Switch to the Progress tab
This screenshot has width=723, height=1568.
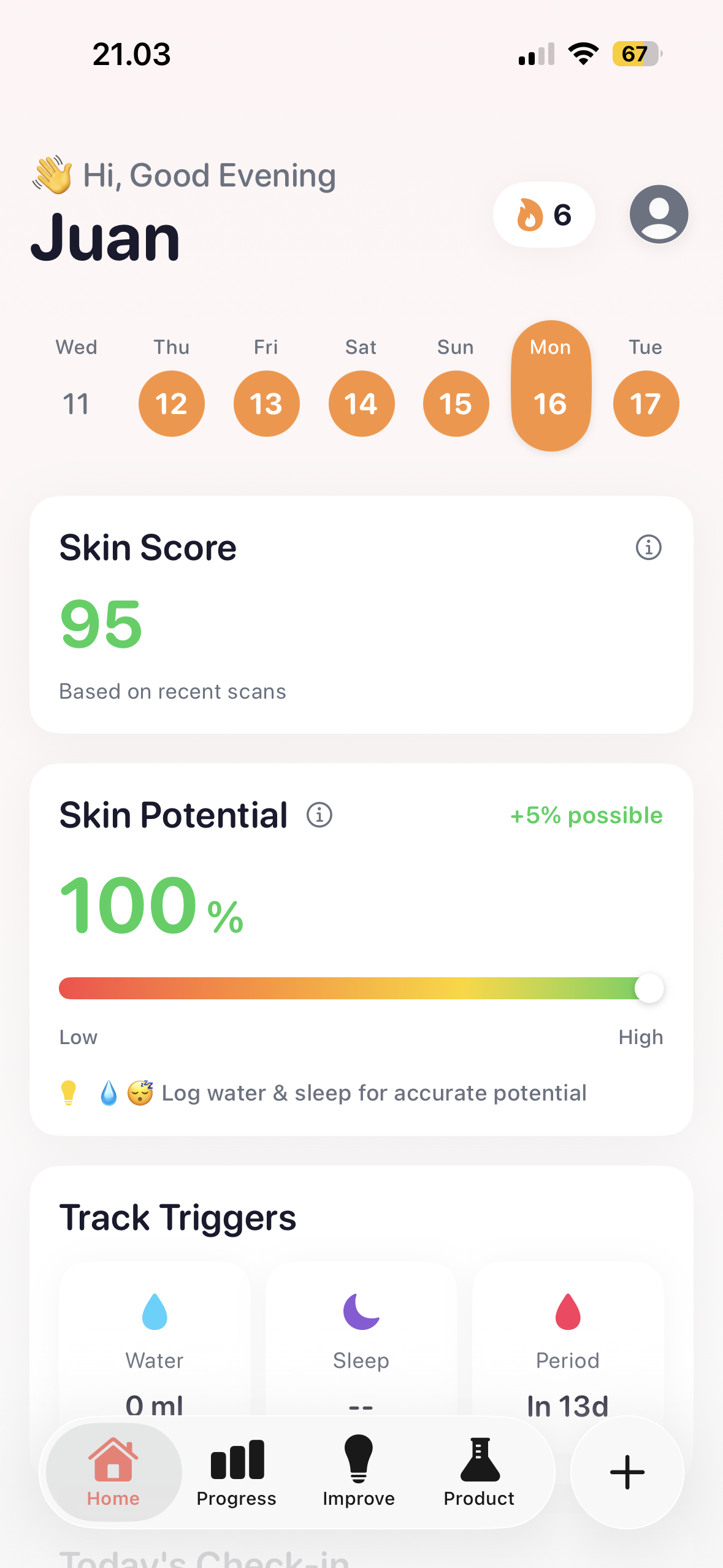pyautogui.click(x=237, y=1472)
